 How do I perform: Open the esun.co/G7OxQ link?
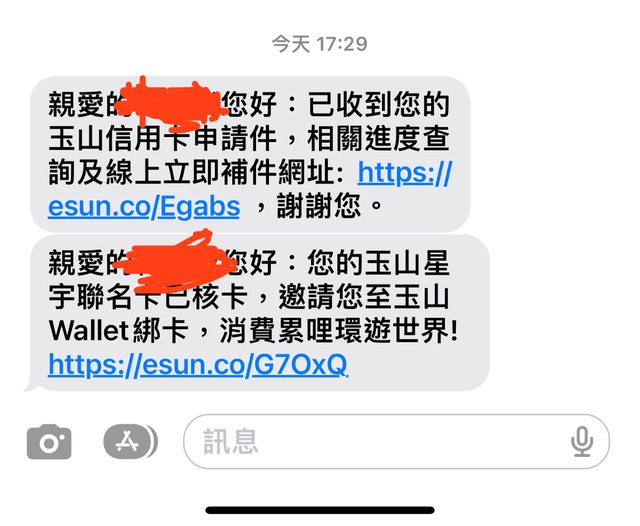coord(197,364)
